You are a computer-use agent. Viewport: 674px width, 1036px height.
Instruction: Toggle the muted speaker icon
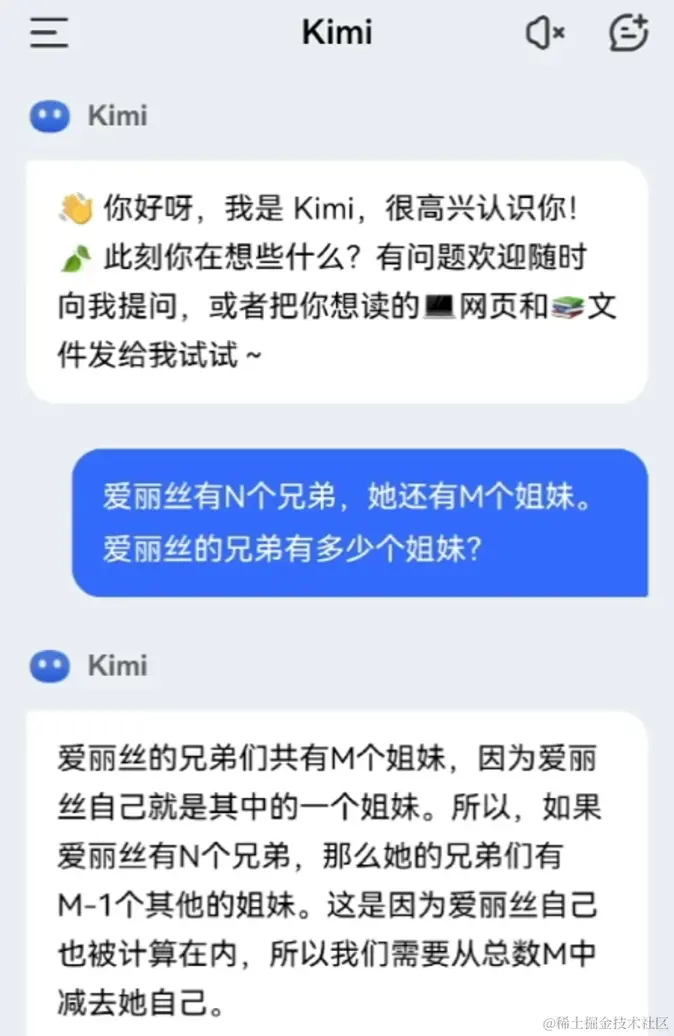544,33
